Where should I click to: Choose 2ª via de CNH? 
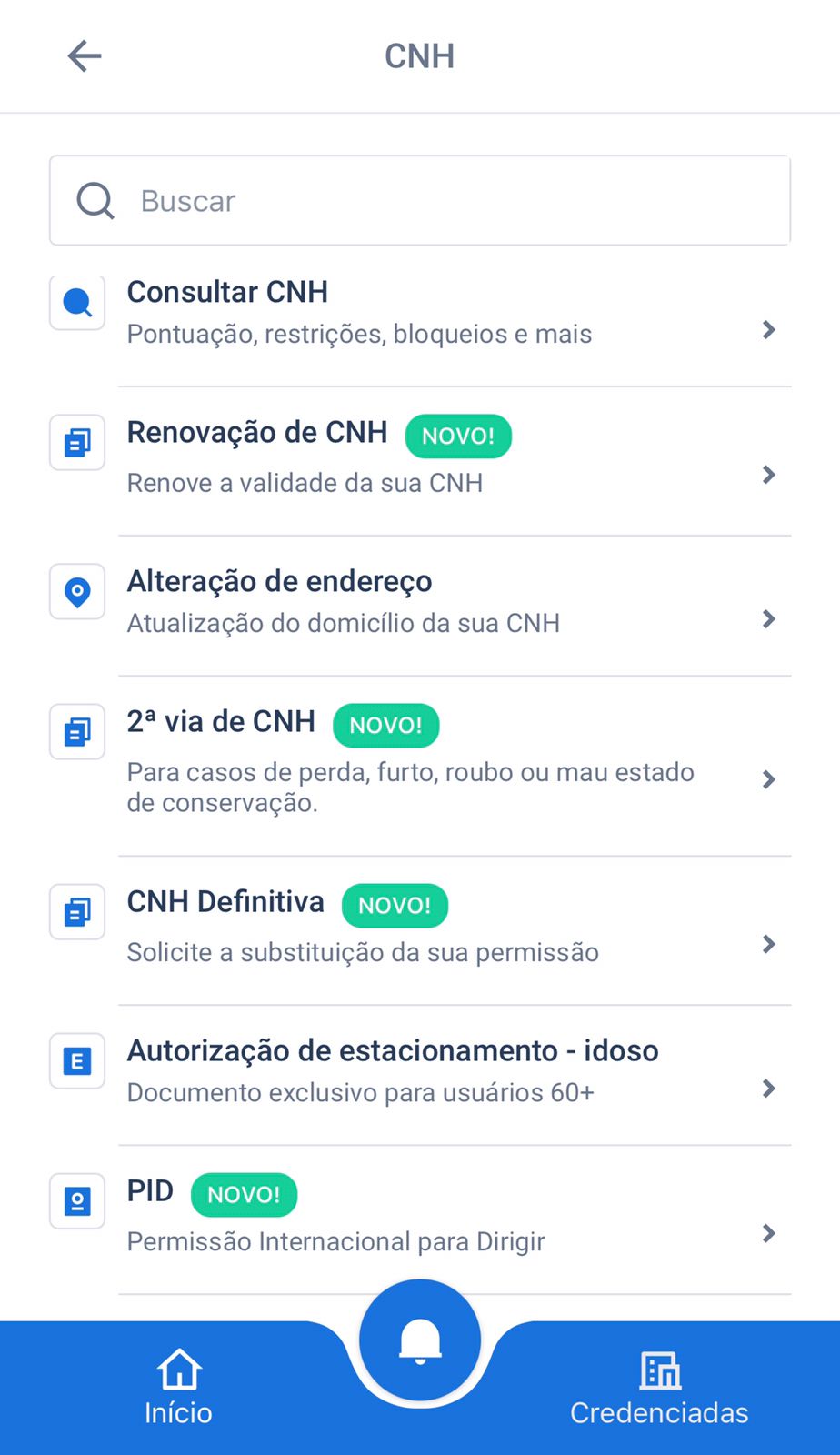(420, 764)
